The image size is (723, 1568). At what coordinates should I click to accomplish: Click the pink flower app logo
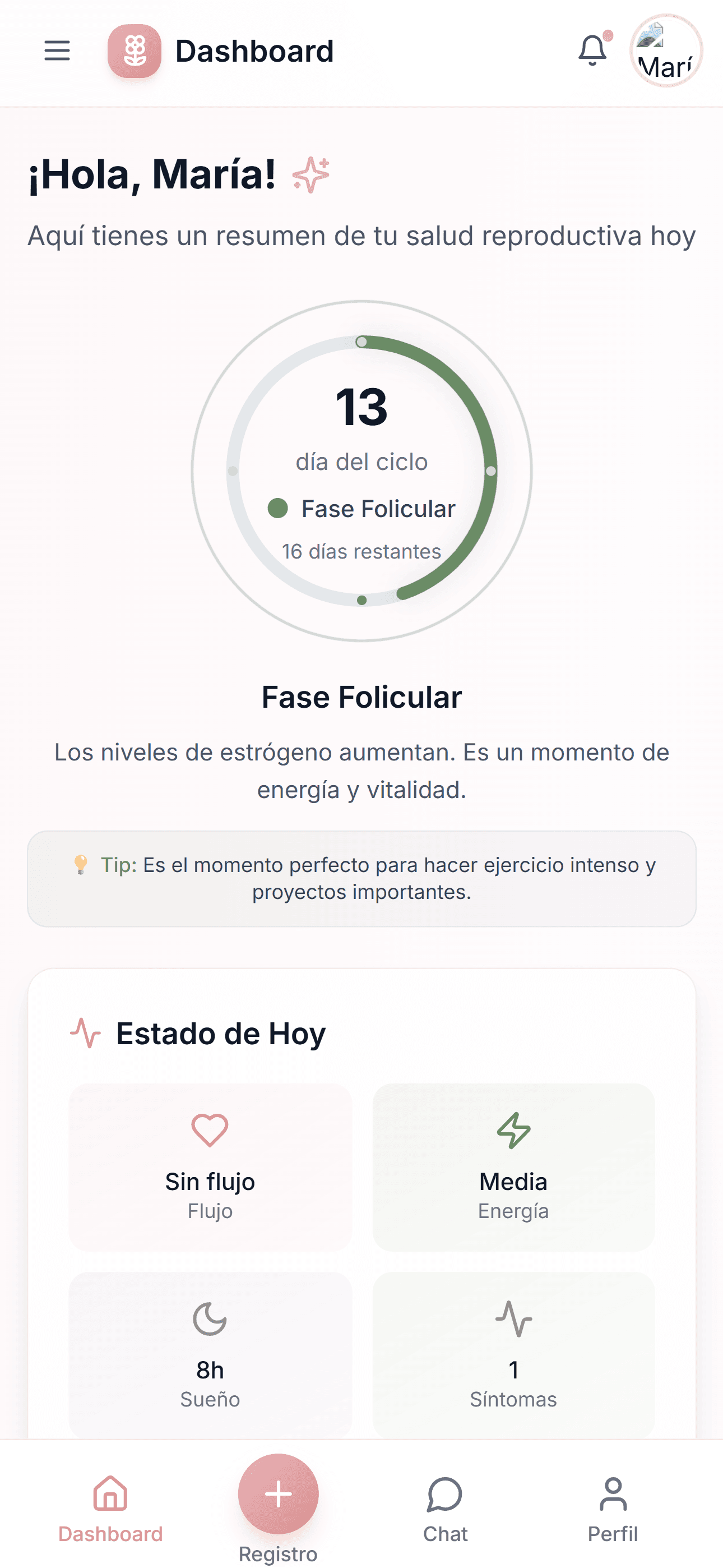pos(135,51)
